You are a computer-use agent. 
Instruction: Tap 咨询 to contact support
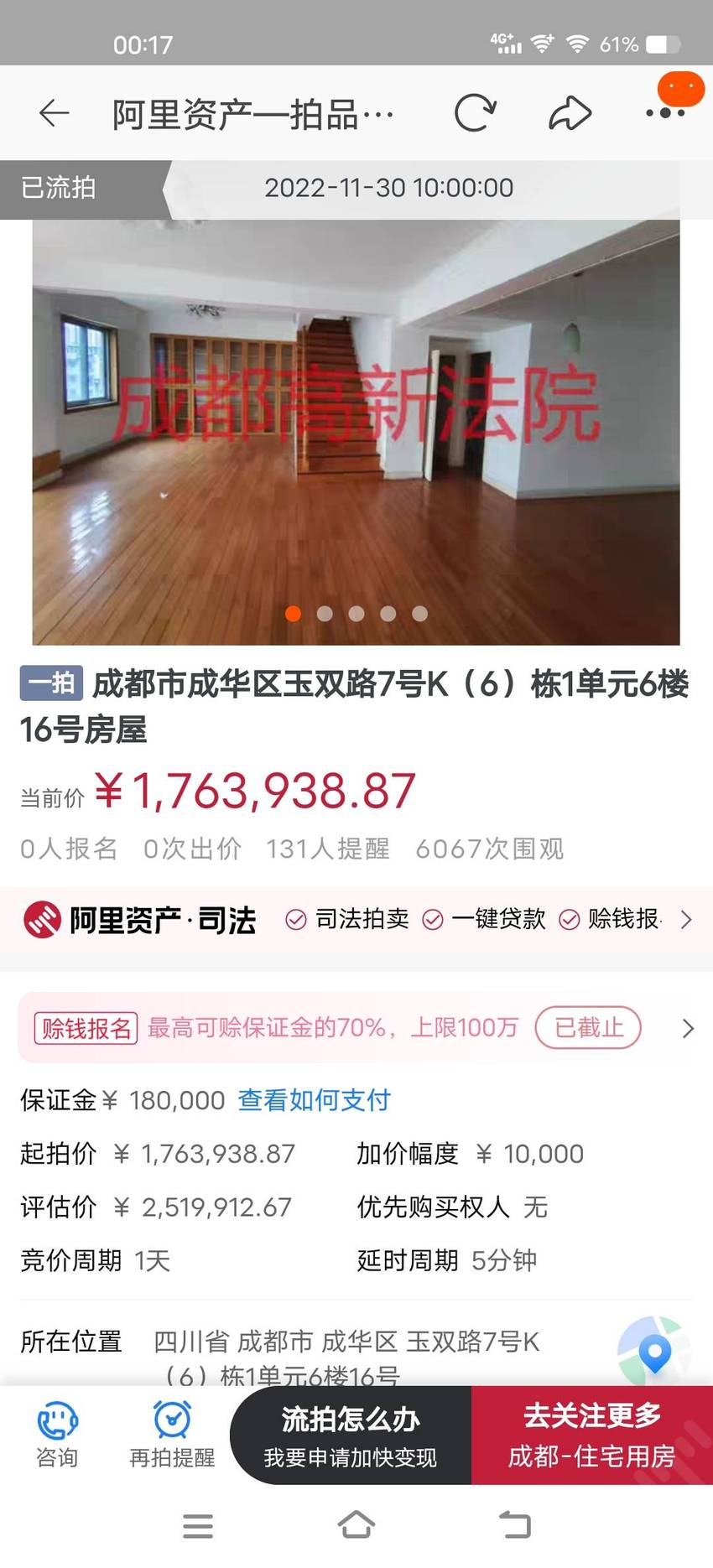[x=57, y=1436]
